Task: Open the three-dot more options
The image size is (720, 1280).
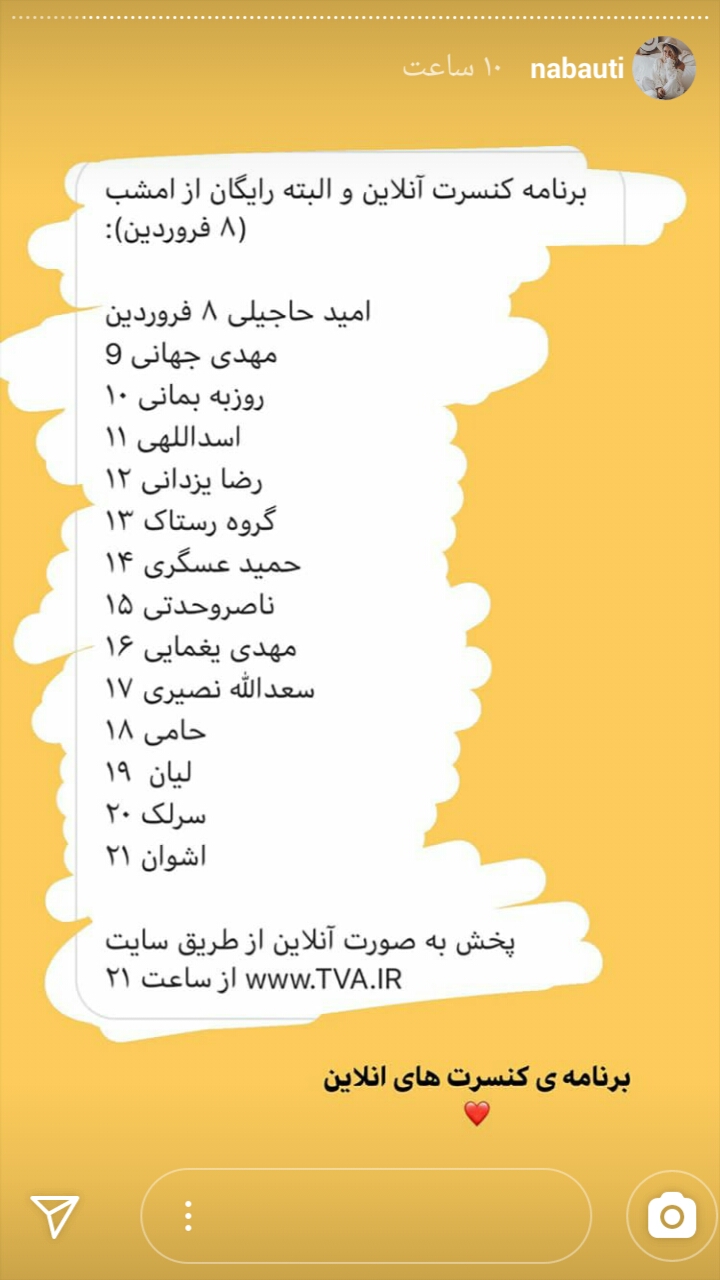Action: 188,1215
